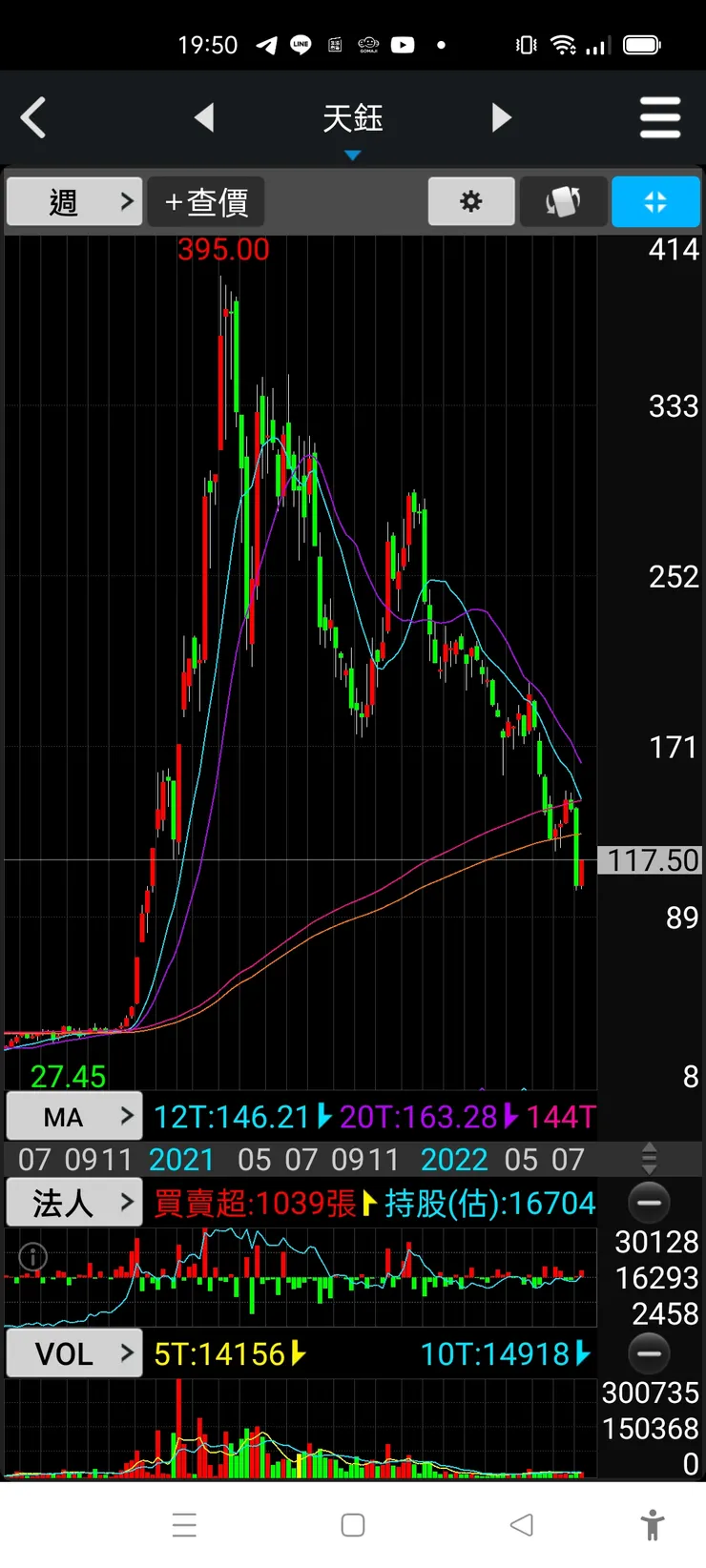Change the 週 period selector
The height and width of the screenshot is (1568, 706).
[x=74, y=201]
